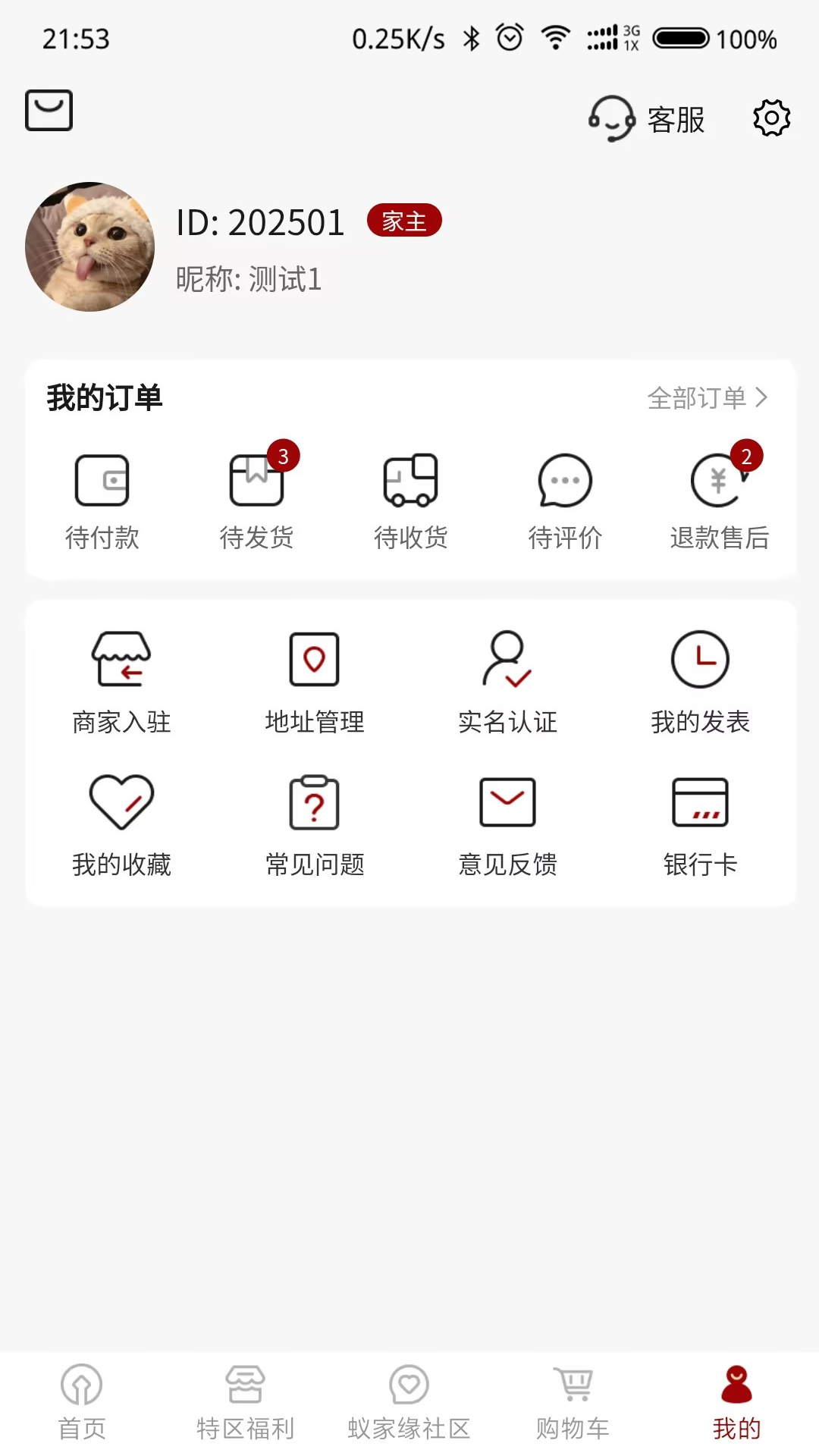Open the settings gear
This screenshot has width=819, height=1456.
[x=771, y=118]
